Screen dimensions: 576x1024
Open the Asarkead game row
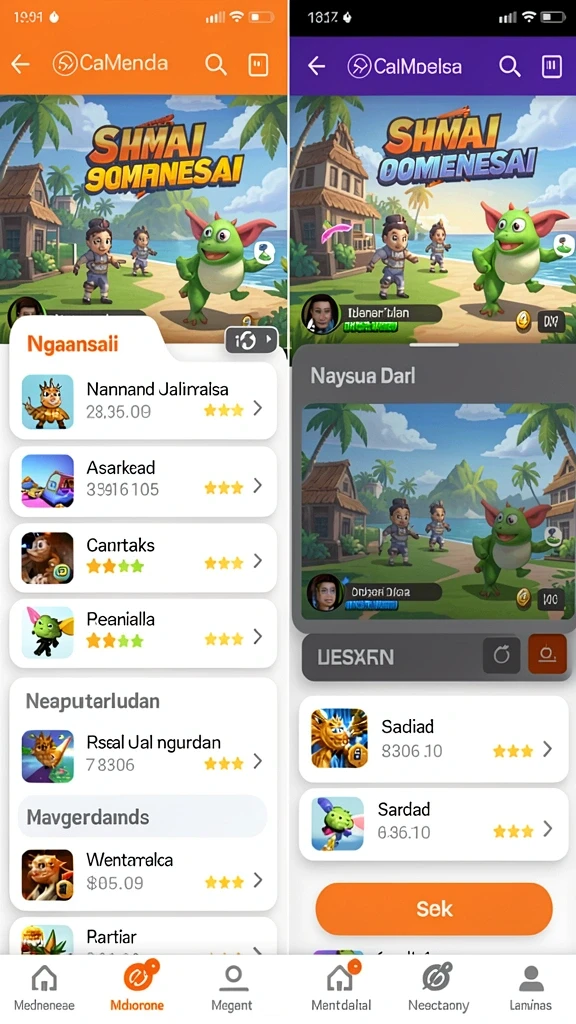coord(143,481)
